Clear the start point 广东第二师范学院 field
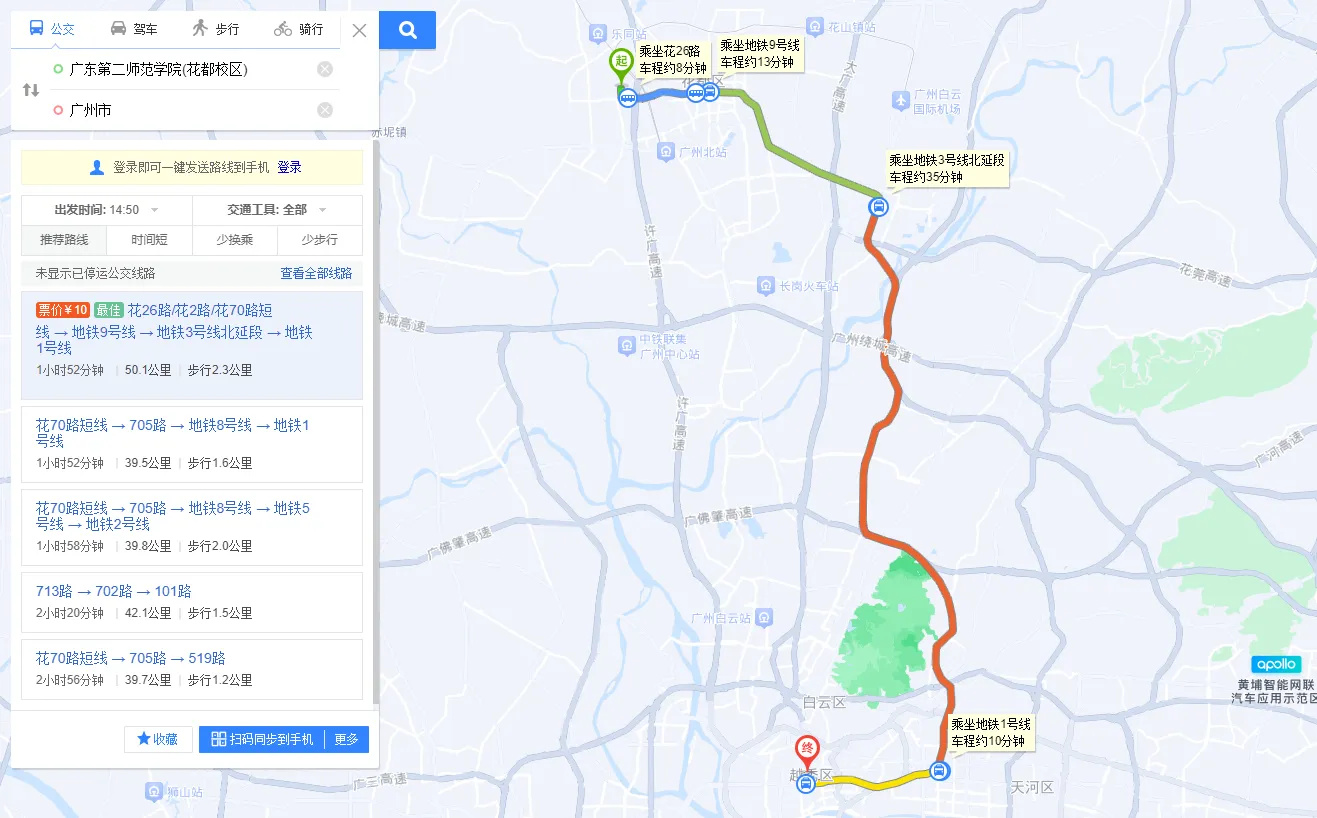This screenshot has height=818, width=1317. coord(325,69)
